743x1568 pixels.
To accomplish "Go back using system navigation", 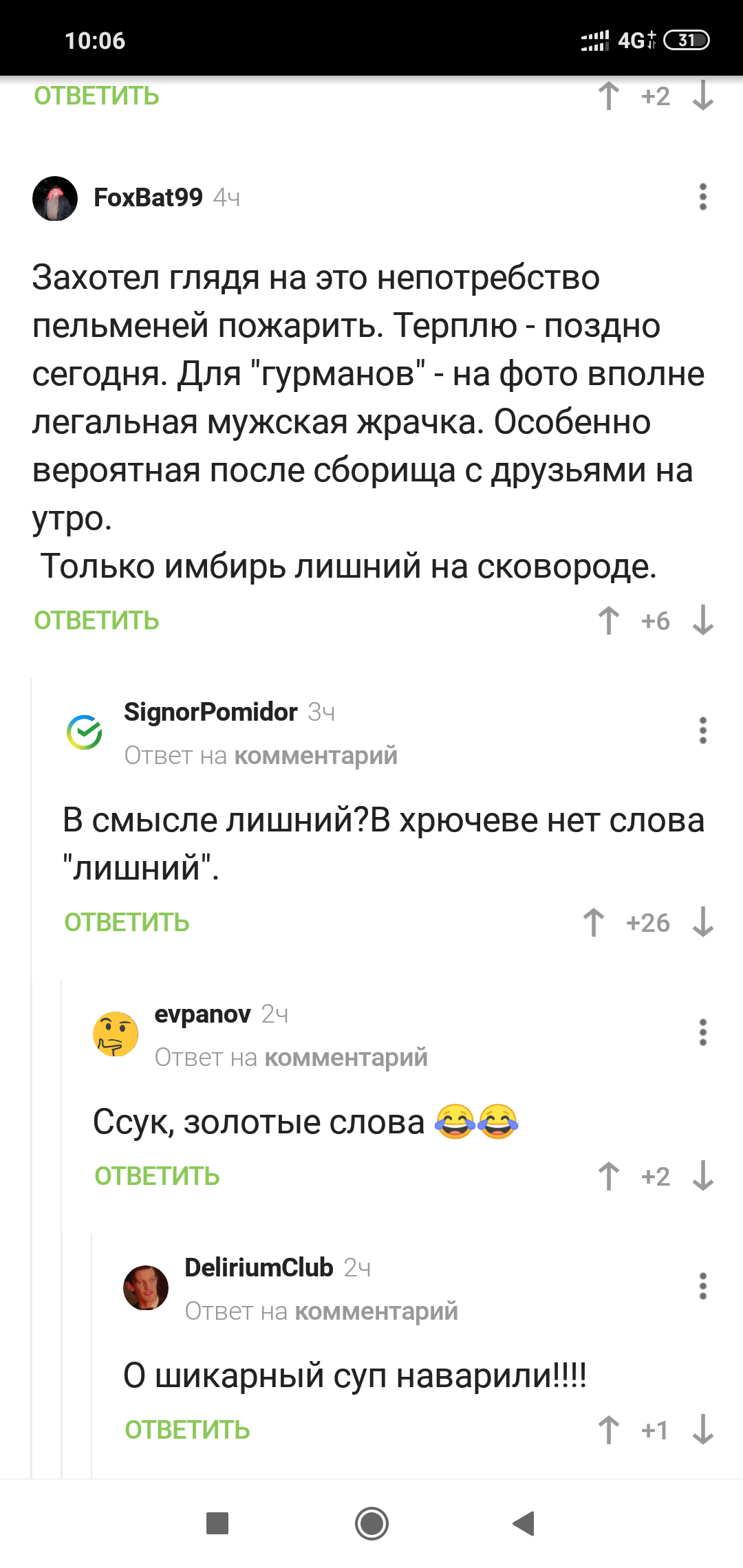I will [x=524, y=1523].
